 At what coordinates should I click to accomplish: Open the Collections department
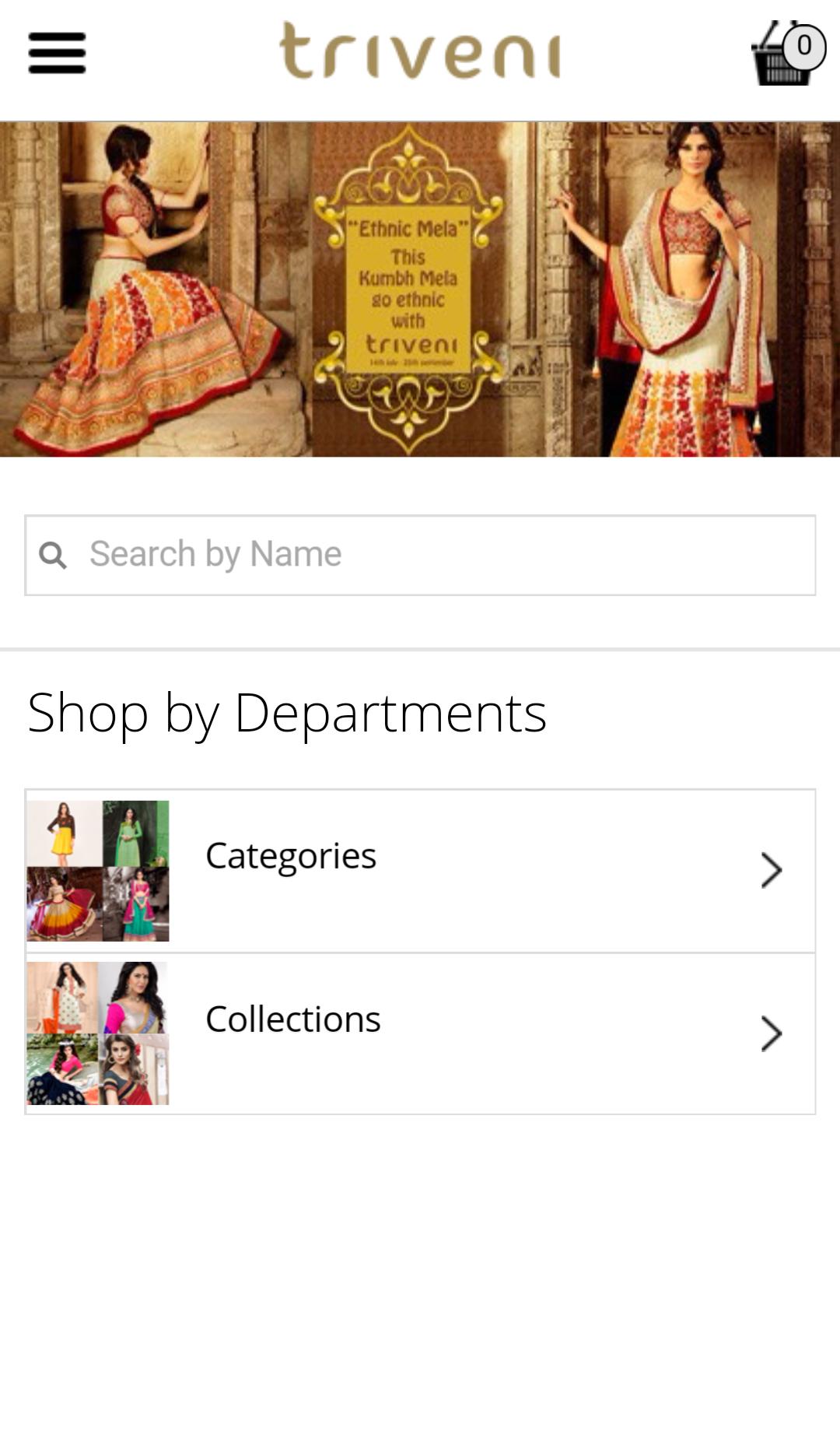click(x=420, y=1033)
